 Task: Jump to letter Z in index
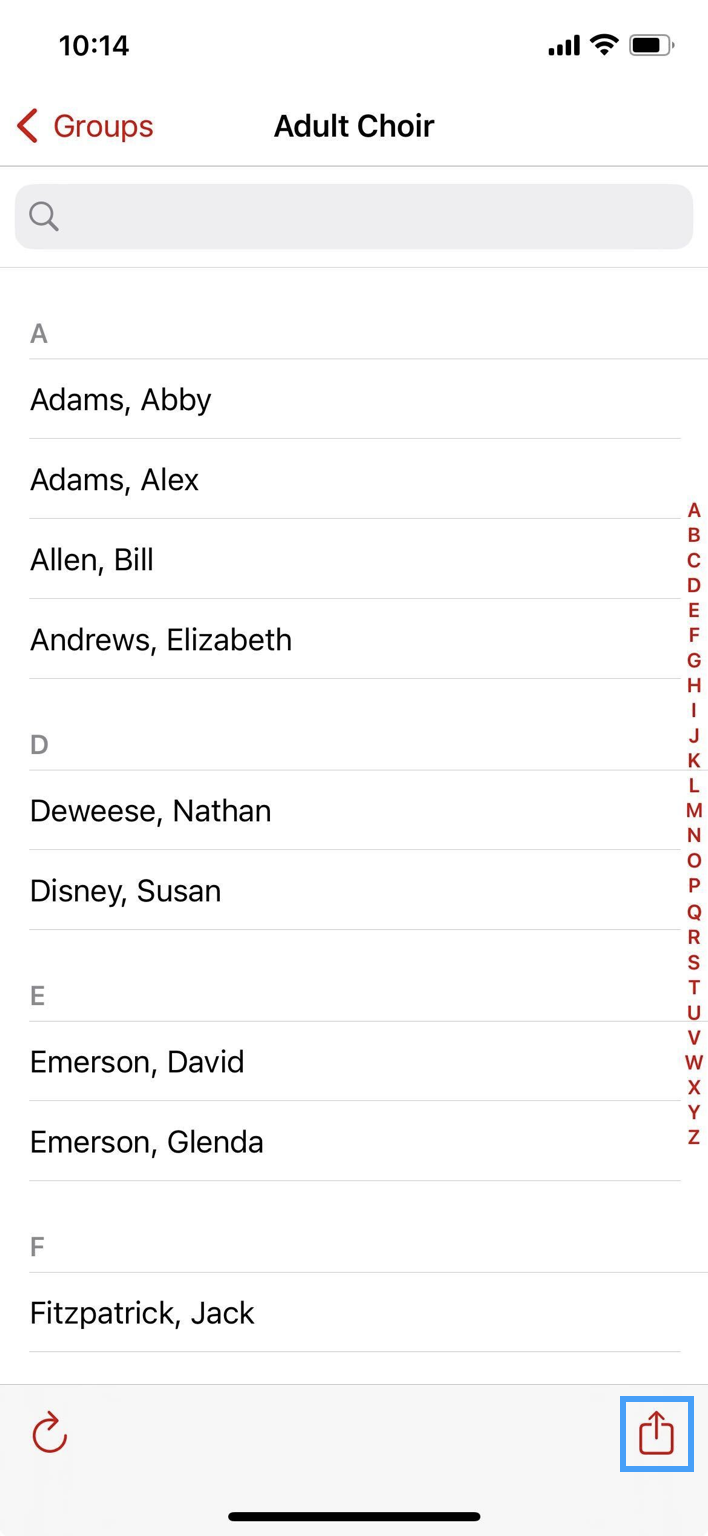click(x=693, y=1137)
